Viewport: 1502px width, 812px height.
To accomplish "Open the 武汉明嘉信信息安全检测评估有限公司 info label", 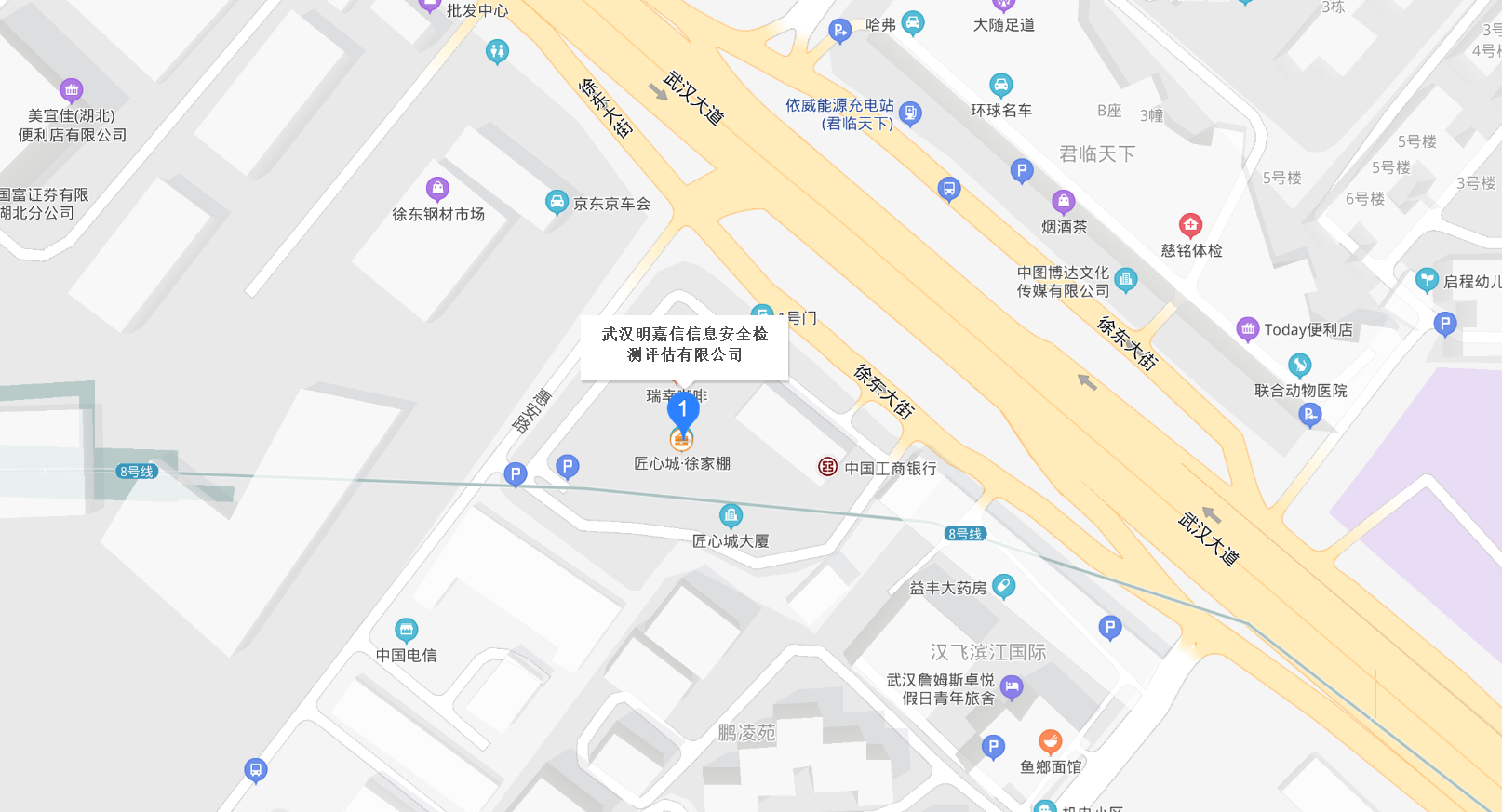I will click(684, 345).
